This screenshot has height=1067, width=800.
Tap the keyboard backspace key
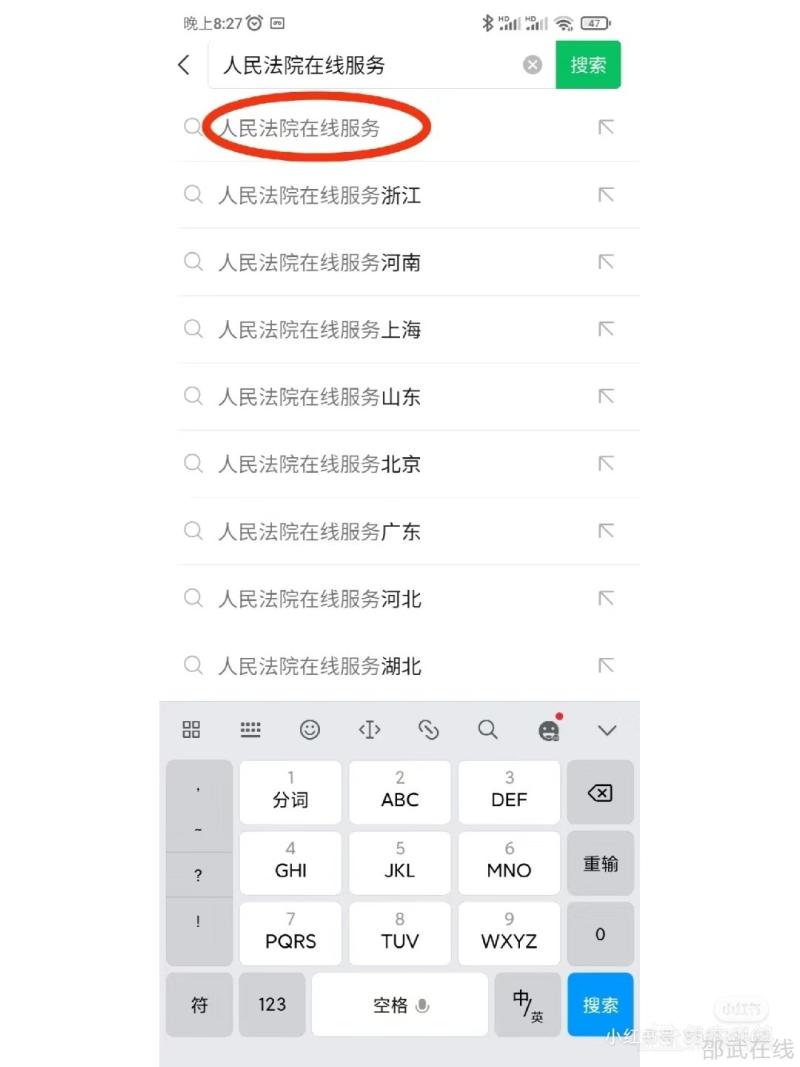tap(600, 793)
